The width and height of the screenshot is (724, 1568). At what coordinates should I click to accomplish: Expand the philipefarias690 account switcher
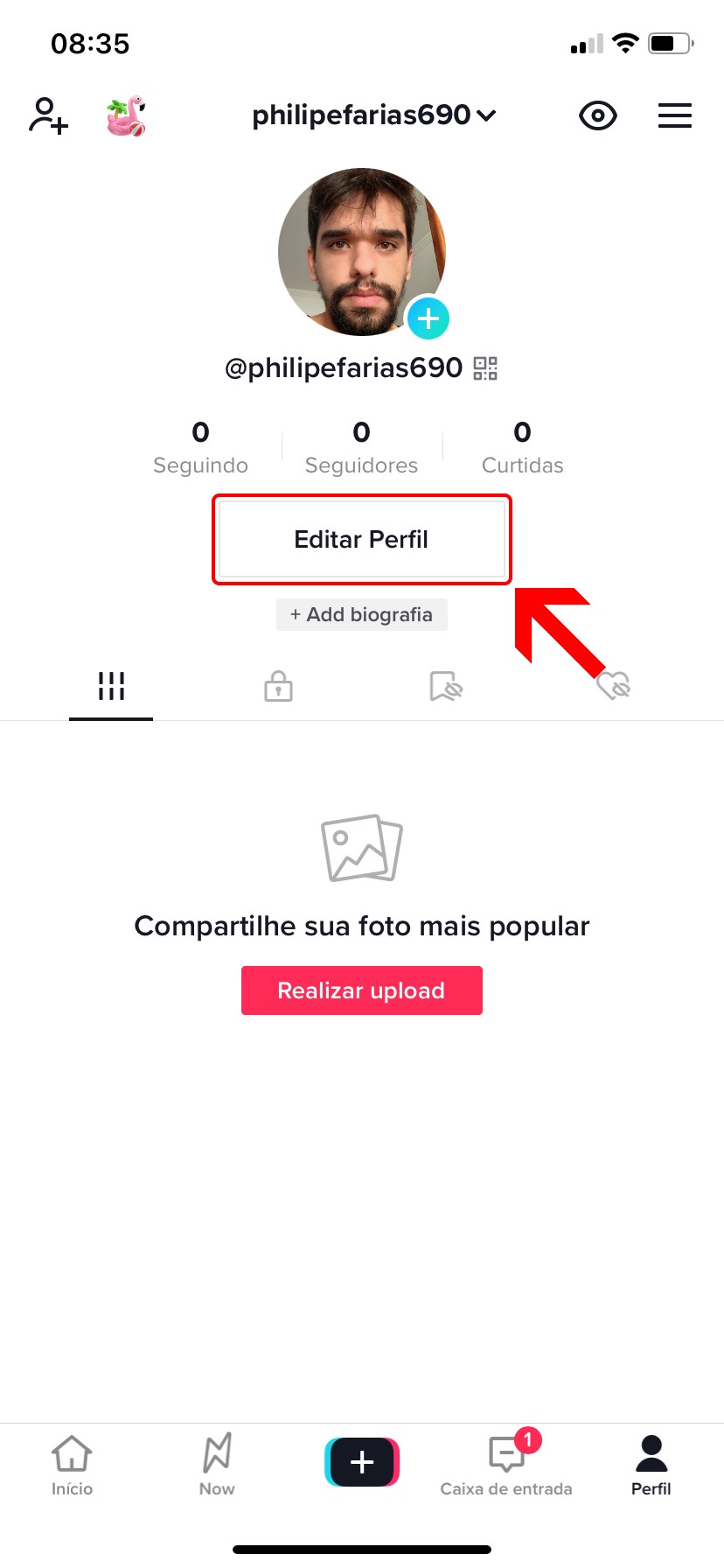tap(373, 115)
